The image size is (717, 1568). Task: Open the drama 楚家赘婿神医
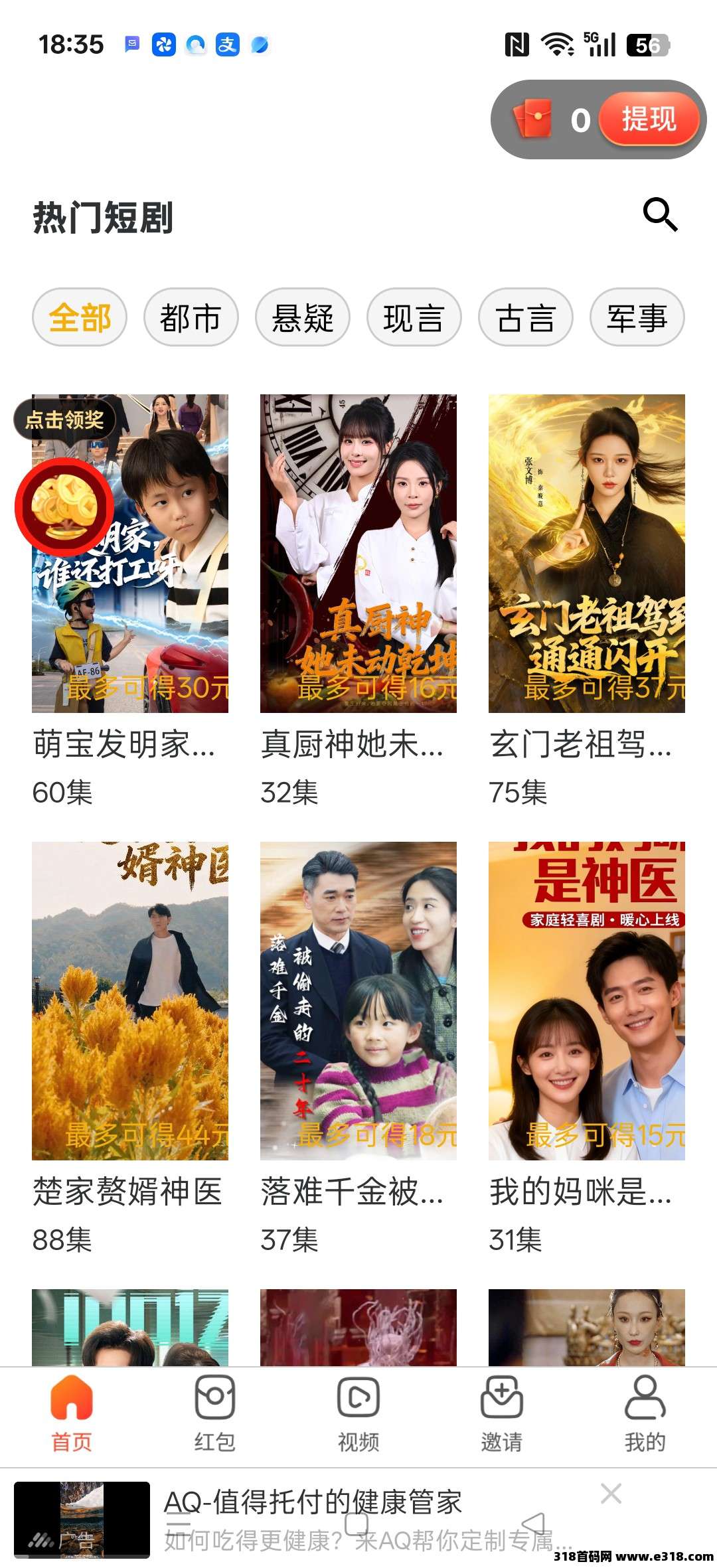(130, 1001)
